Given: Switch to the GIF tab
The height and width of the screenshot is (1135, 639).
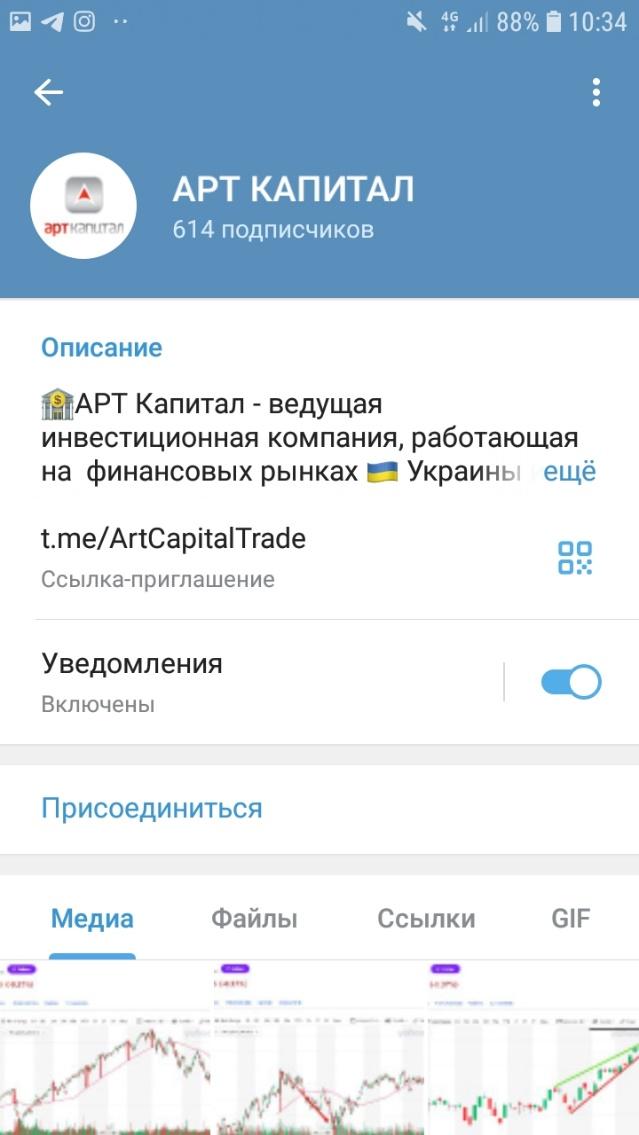Looking at the screenshot, I should (571, 919).
